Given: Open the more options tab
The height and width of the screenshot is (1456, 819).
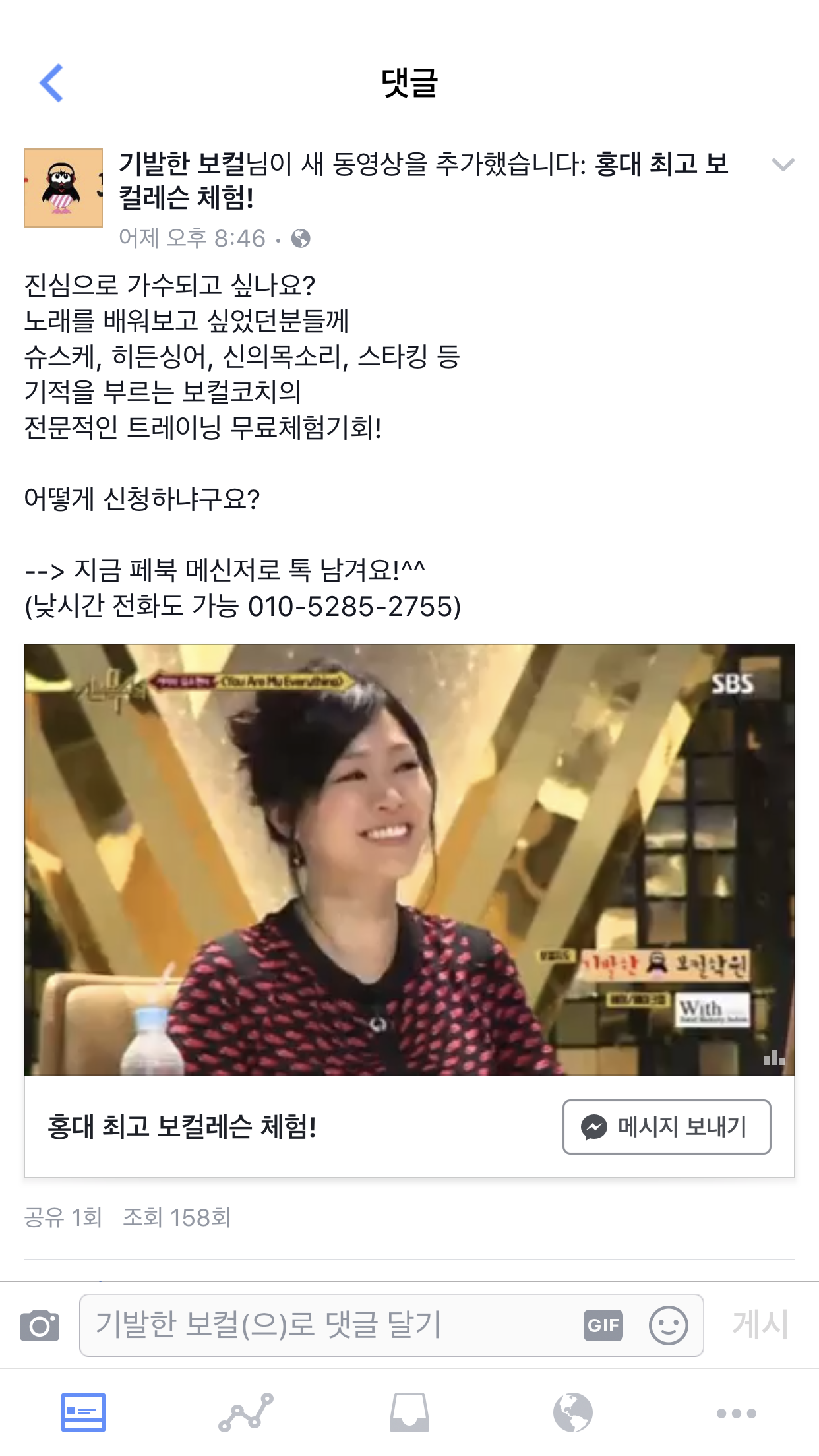Looking at the screenshot, I should click(x=736, y=1413).
